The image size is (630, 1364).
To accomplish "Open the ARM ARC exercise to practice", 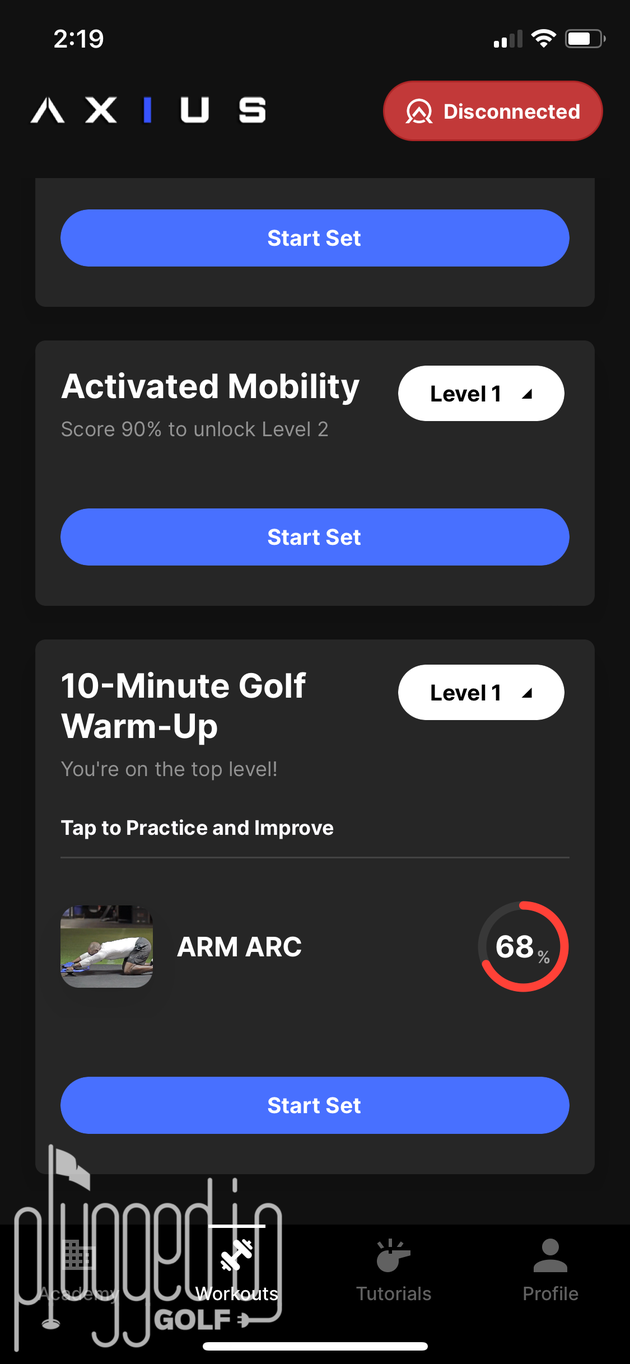I will click(238, 947).
